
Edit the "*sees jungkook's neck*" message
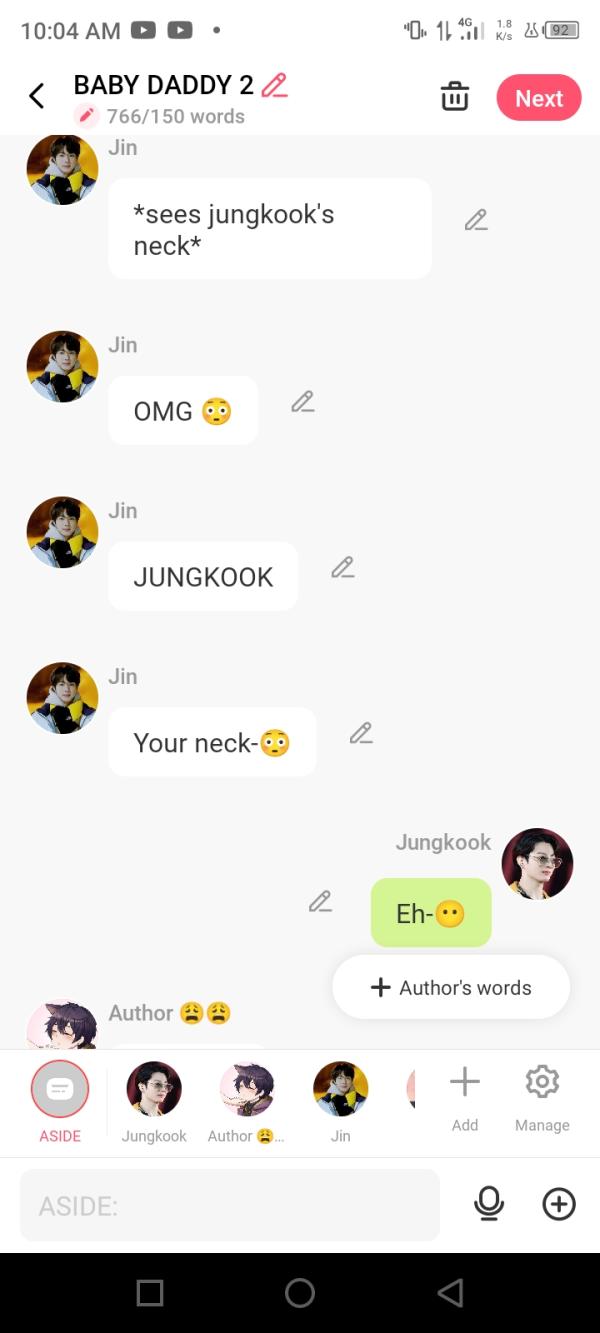click(x=476, y=220)
